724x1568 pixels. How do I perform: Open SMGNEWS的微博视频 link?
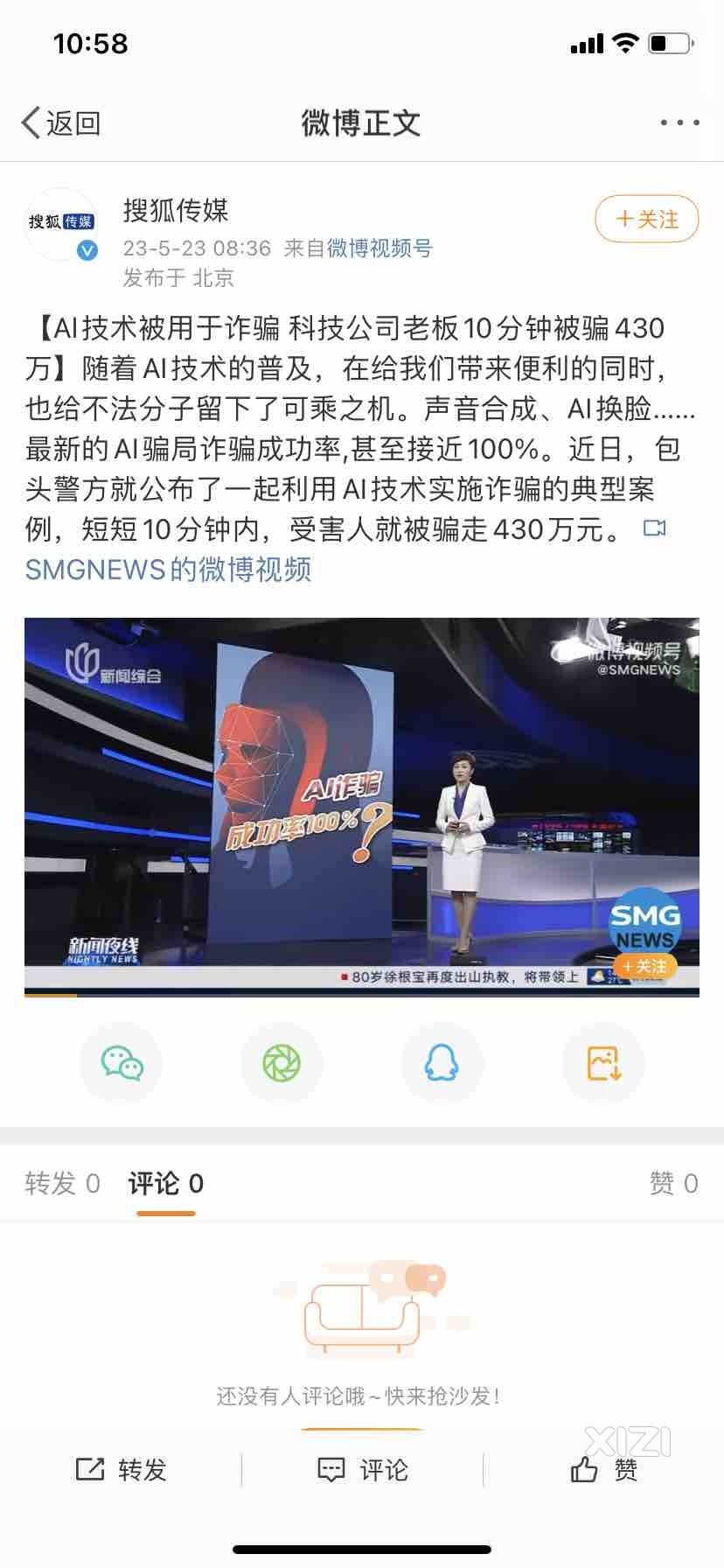click(168, 570)
